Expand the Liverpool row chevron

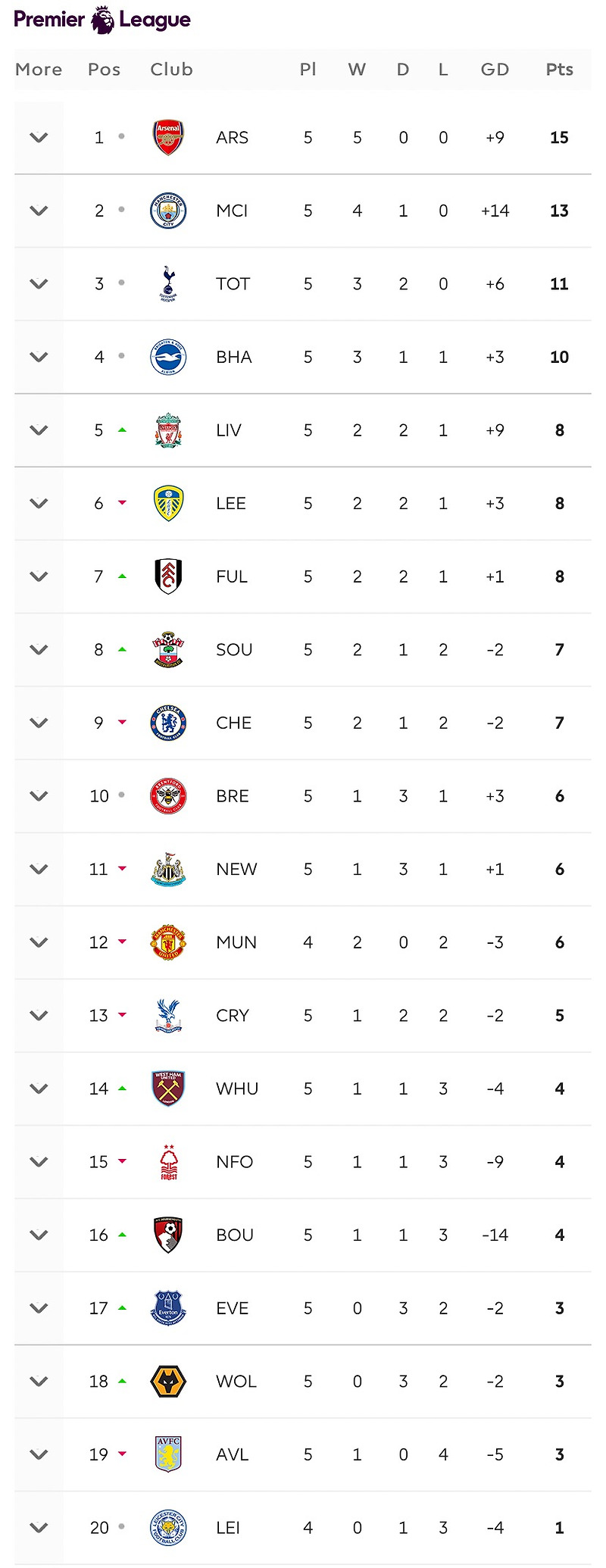coord(38,429)
